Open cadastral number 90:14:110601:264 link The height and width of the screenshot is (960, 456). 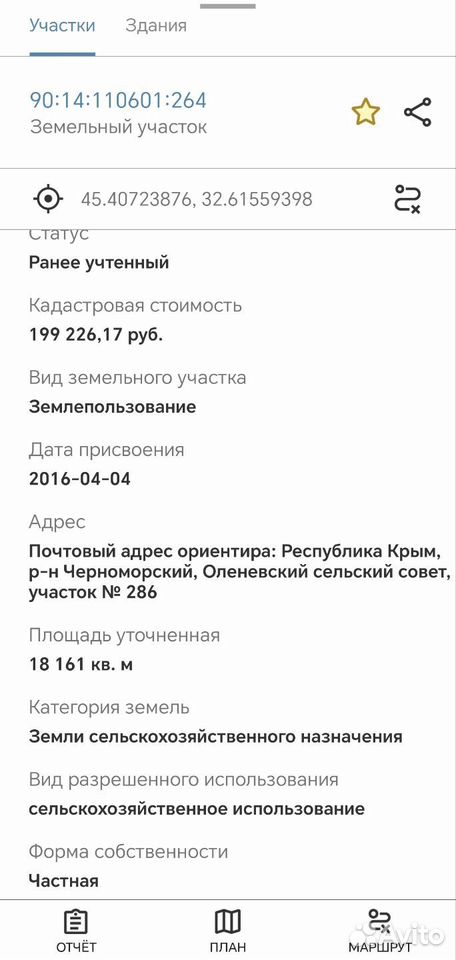[x=118, y=100]
